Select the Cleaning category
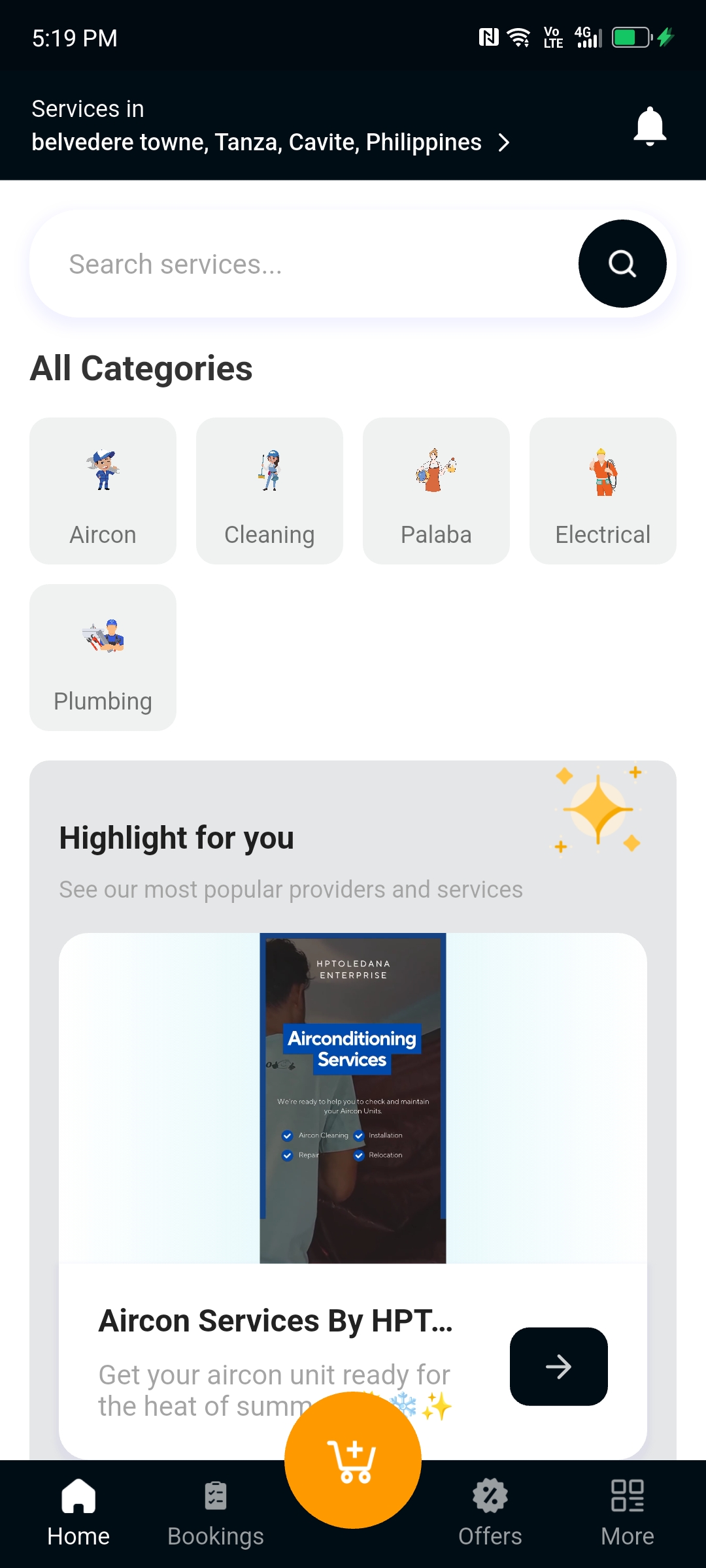The height and width of the screenshot is (1568, 706). (x=269, y=491)
